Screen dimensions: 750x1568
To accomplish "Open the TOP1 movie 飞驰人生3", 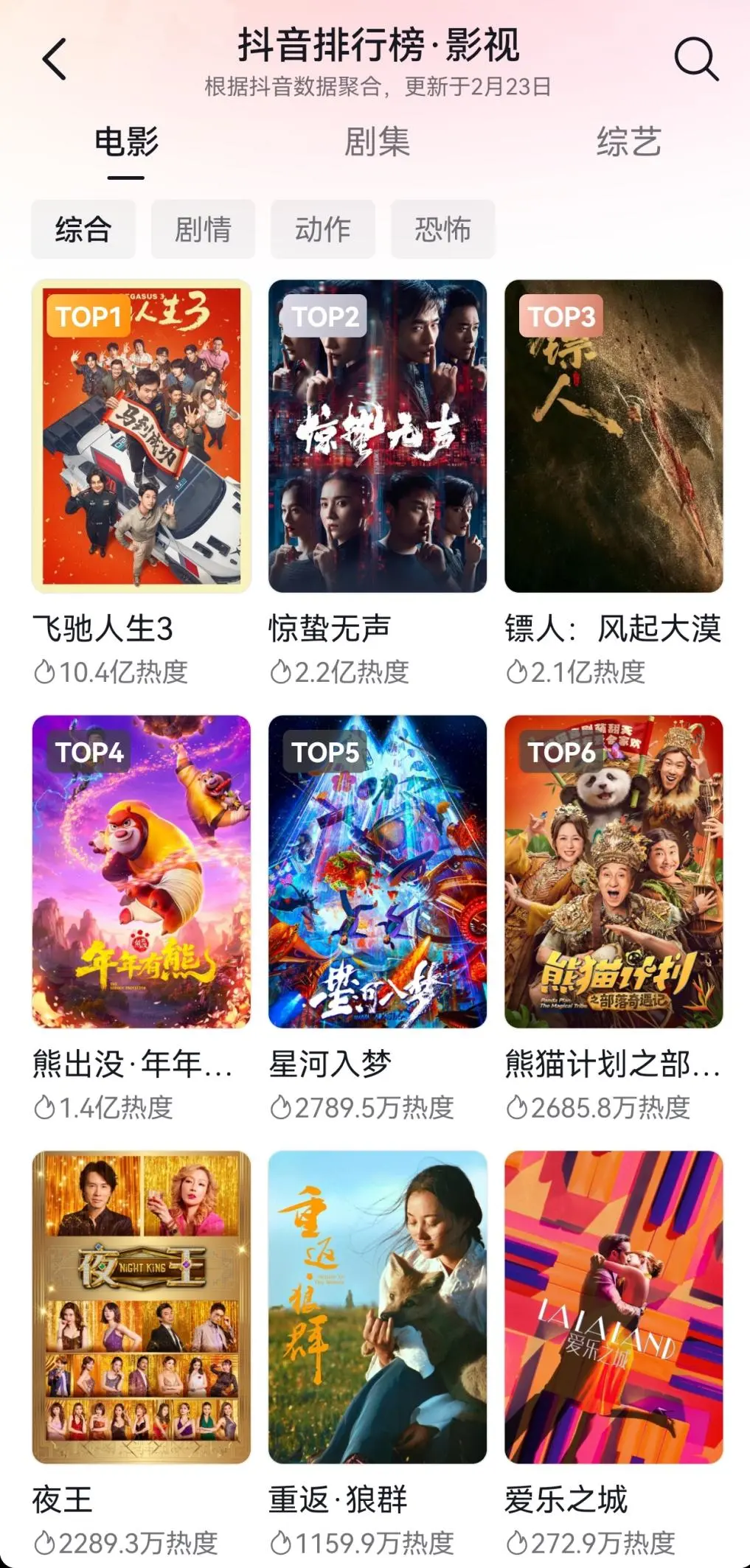I will [142, 436].
